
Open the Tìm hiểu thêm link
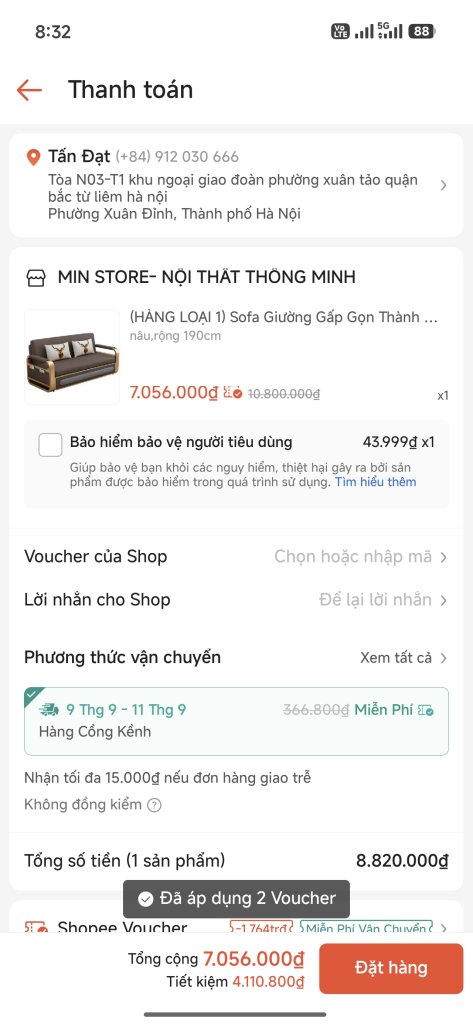point(376,483)
